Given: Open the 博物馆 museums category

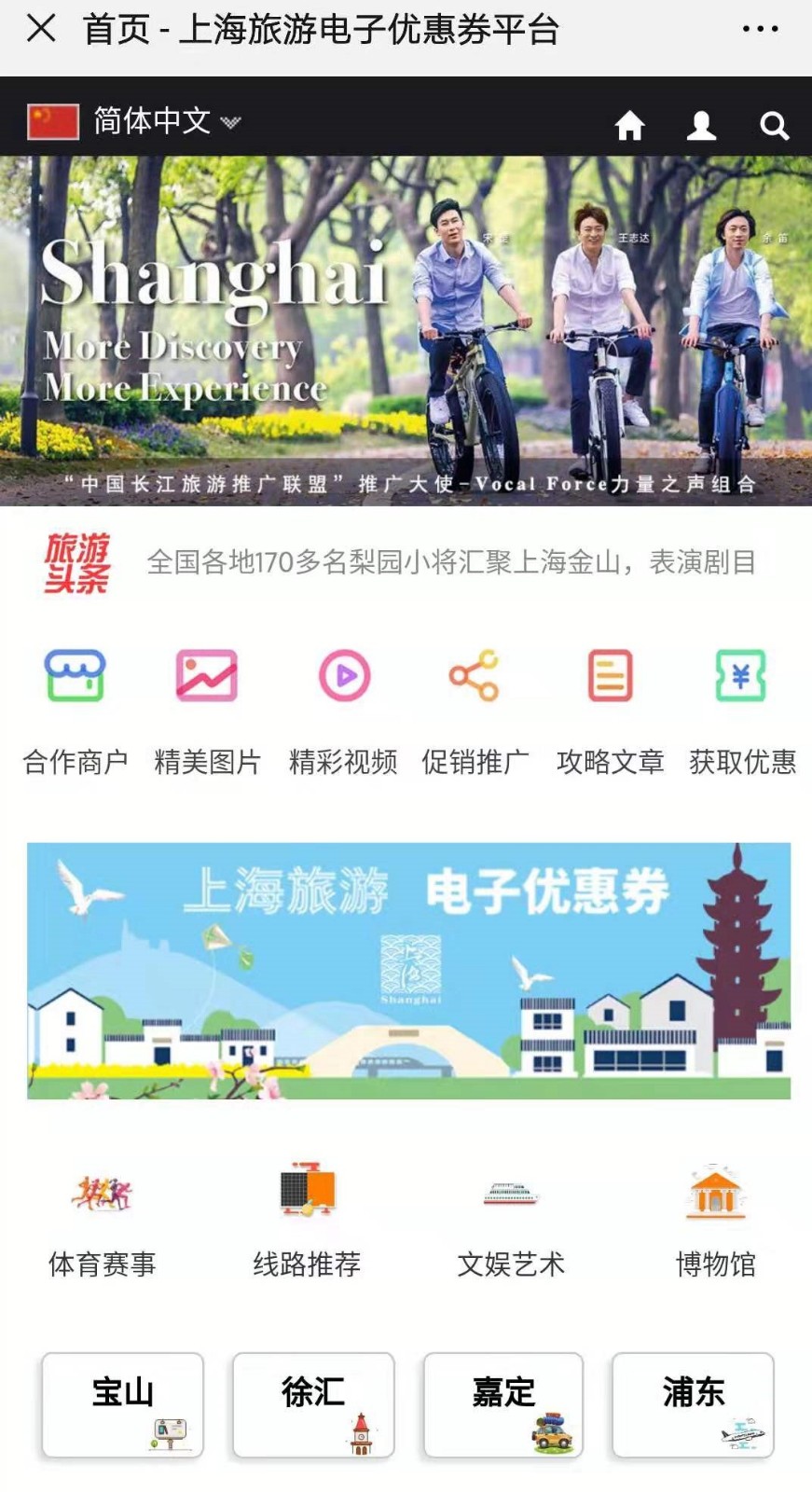Looking at the screenshot, I should tap(715, 1222).
